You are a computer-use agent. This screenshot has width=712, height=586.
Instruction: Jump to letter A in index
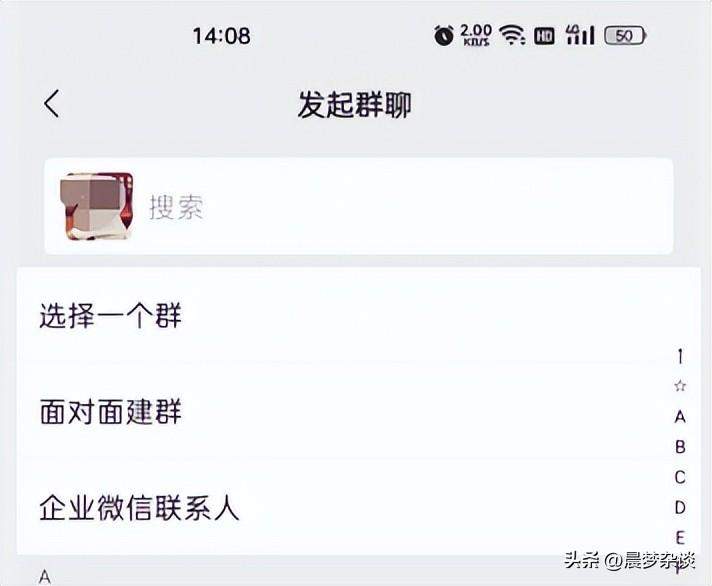680,417
